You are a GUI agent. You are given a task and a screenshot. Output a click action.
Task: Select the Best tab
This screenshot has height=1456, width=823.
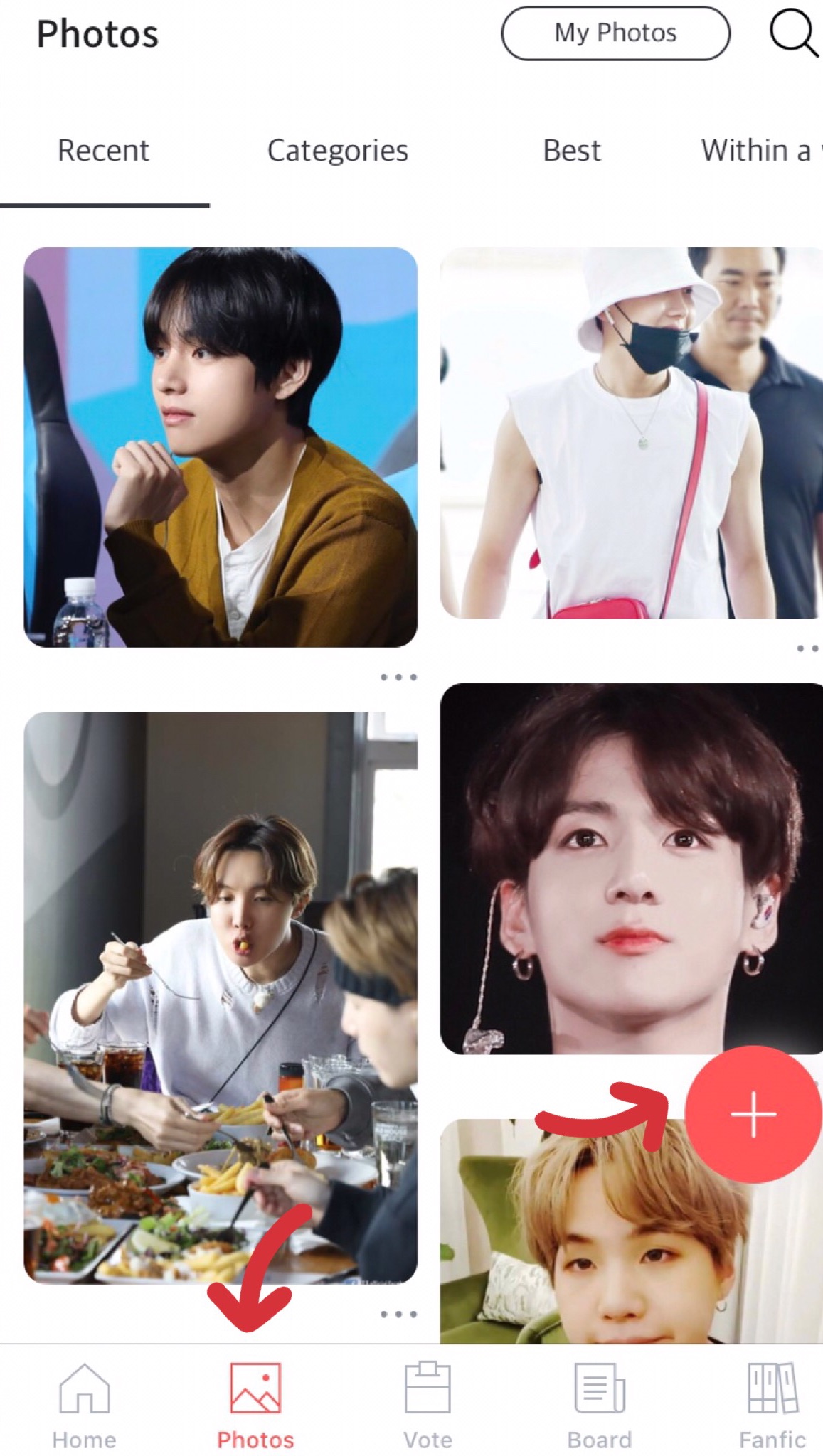tap(571, 151)
